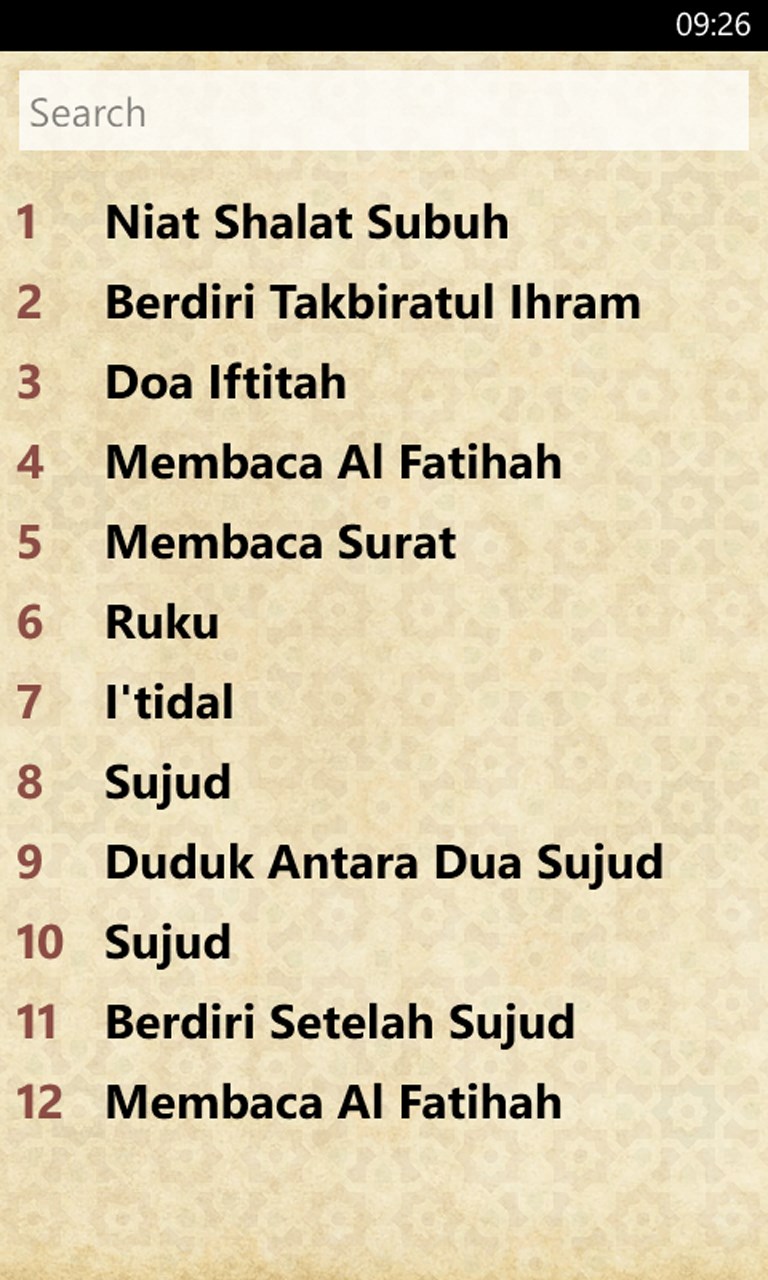
Task: View Membaca Surat
Action: [280, 542]
